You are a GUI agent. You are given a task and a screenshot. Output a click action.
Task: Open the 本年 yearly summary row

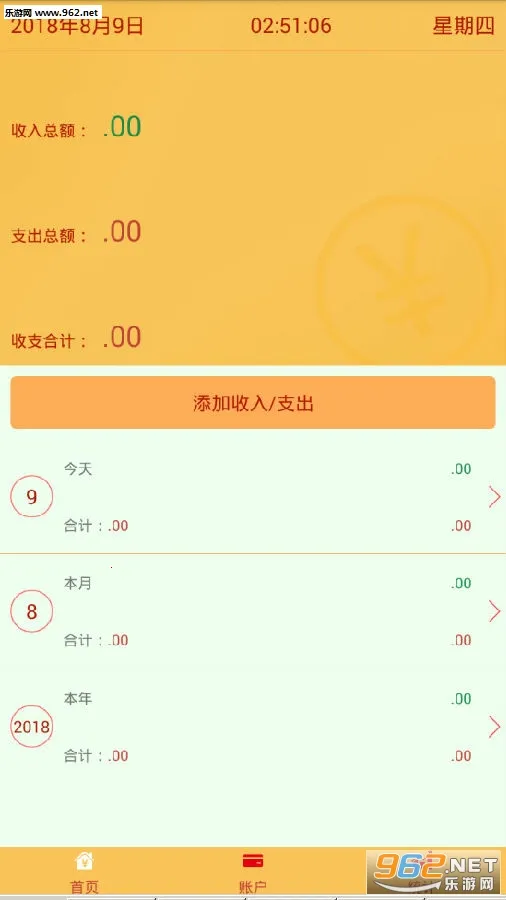[253, 727]
